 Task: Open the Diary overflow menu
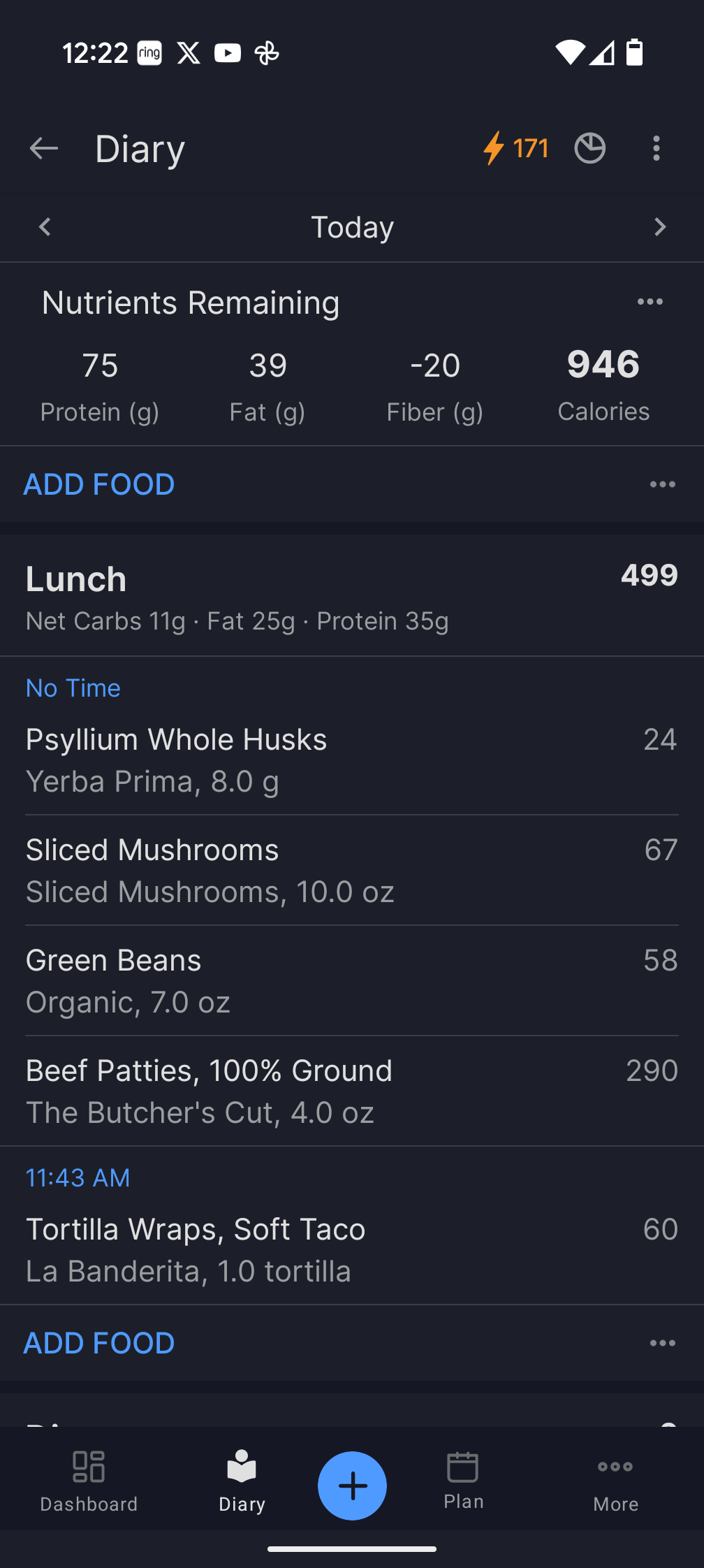point(656,148)
